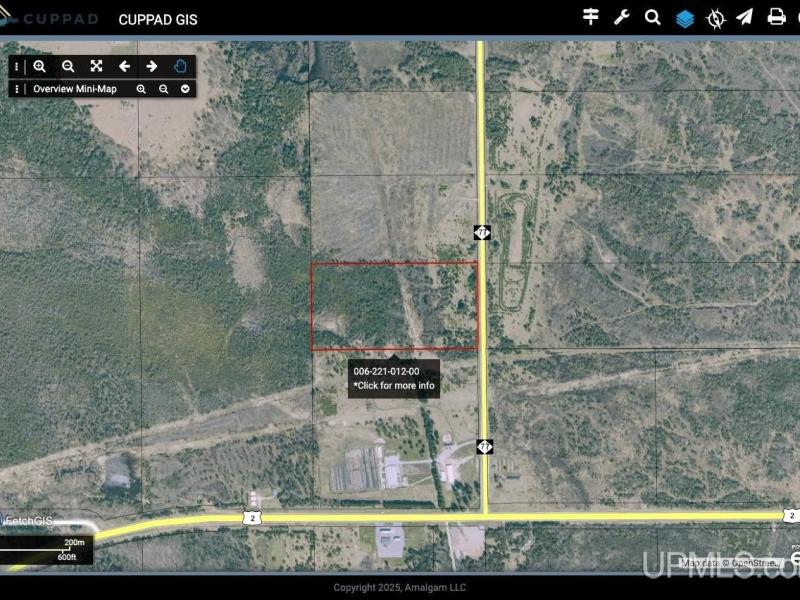Open the wrench tools menu

621,17
